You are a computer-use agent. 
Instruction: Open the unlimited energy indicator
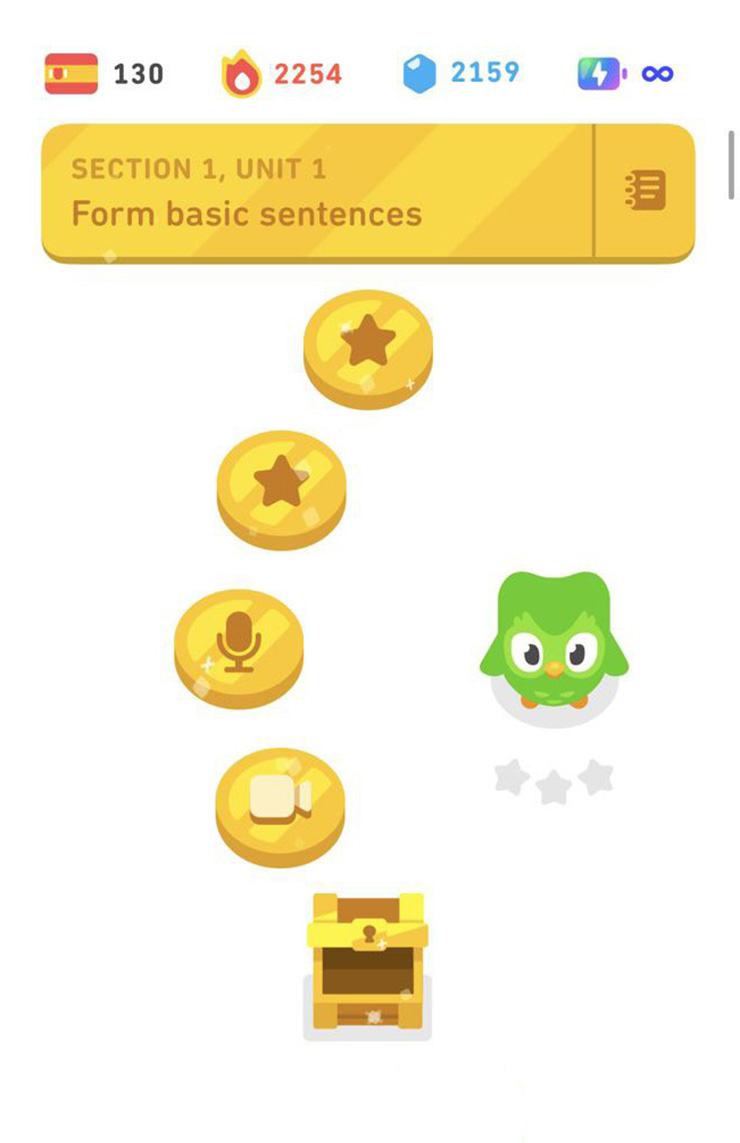(626, 73)
